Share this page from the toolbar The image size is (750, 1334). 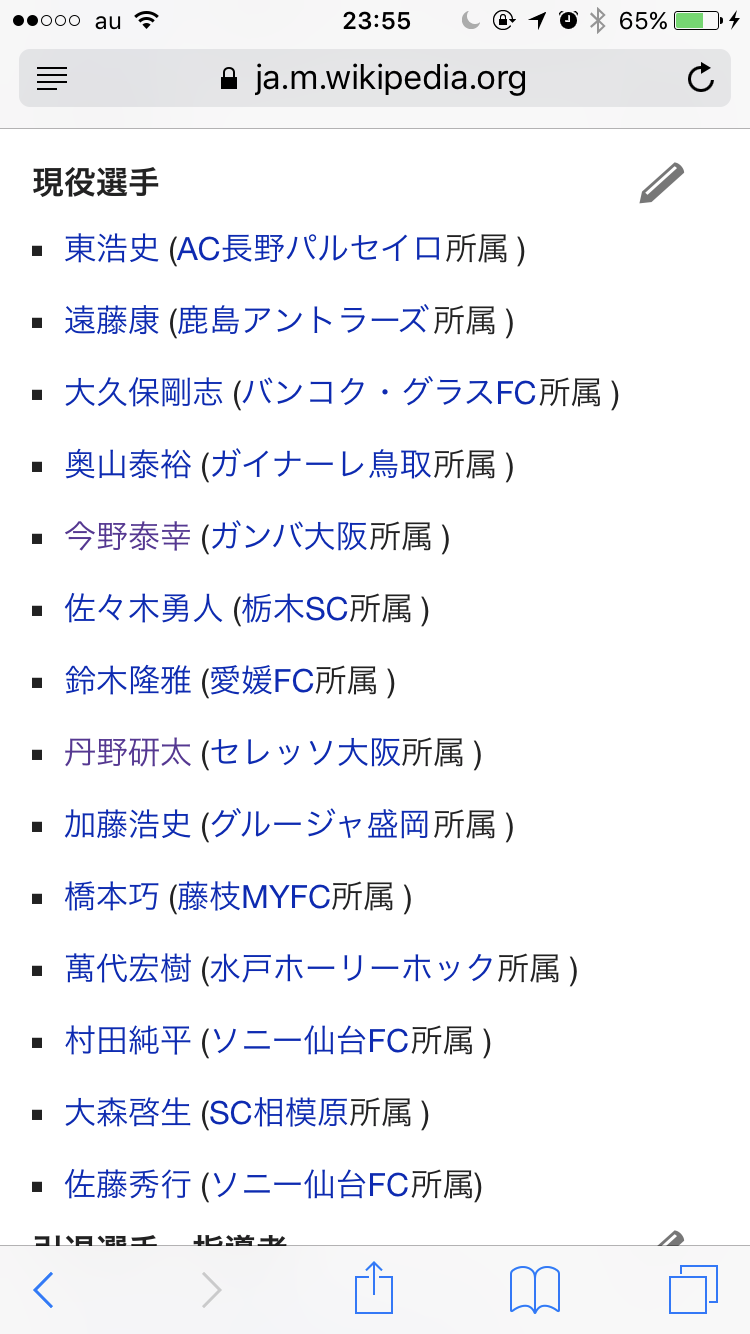click(375, 1288)
